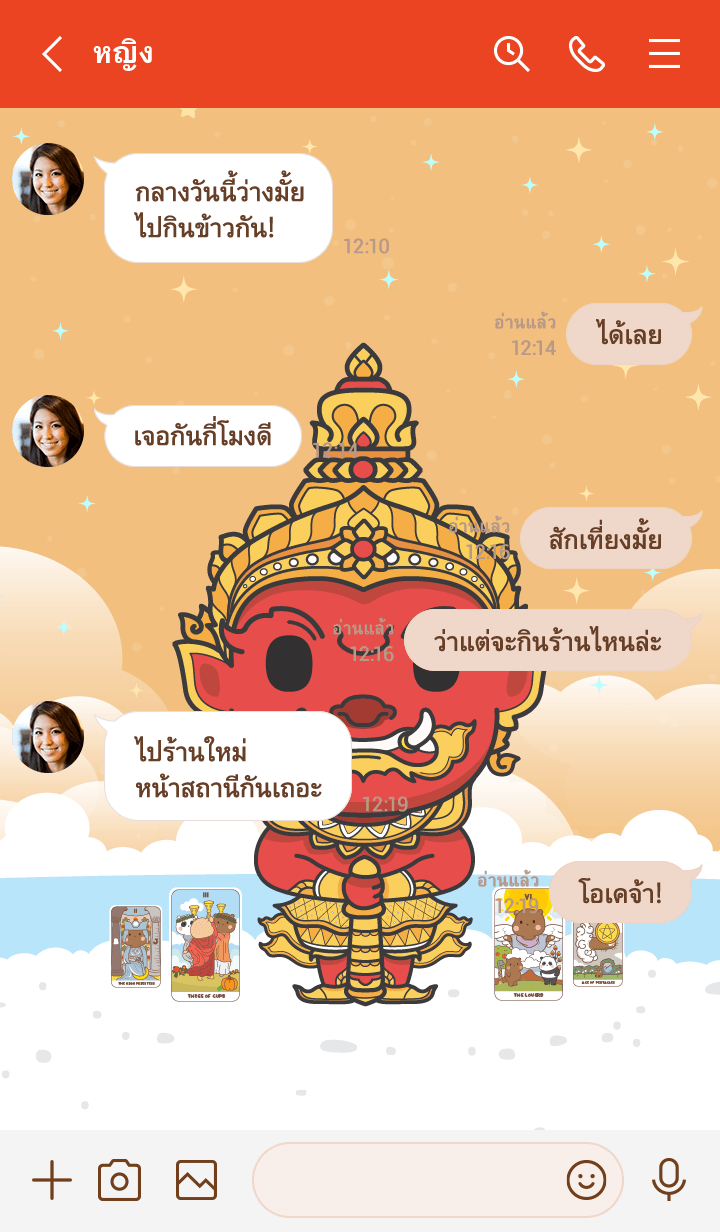Screen dimensions: 720x1232
Task: Go back from the chat with หญิง
Action: [x=52, y=54]
